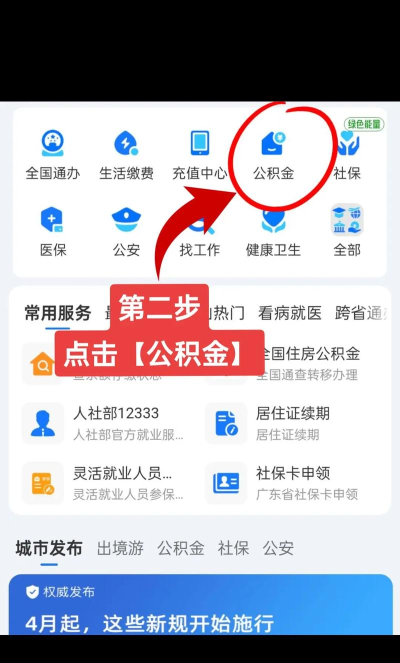Open the 公积金 service icon in the grid

coord(274,155)
